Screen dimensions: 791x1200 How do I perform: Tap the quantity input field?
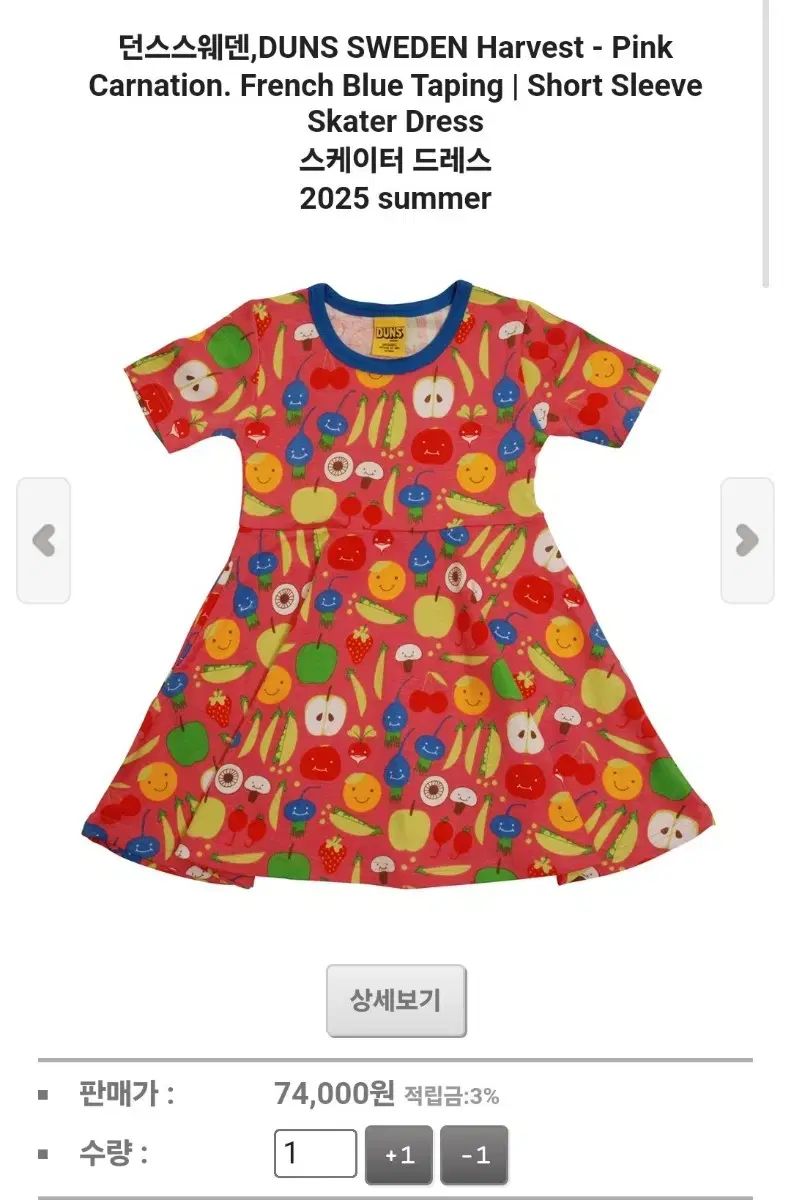pos(315,1153)
